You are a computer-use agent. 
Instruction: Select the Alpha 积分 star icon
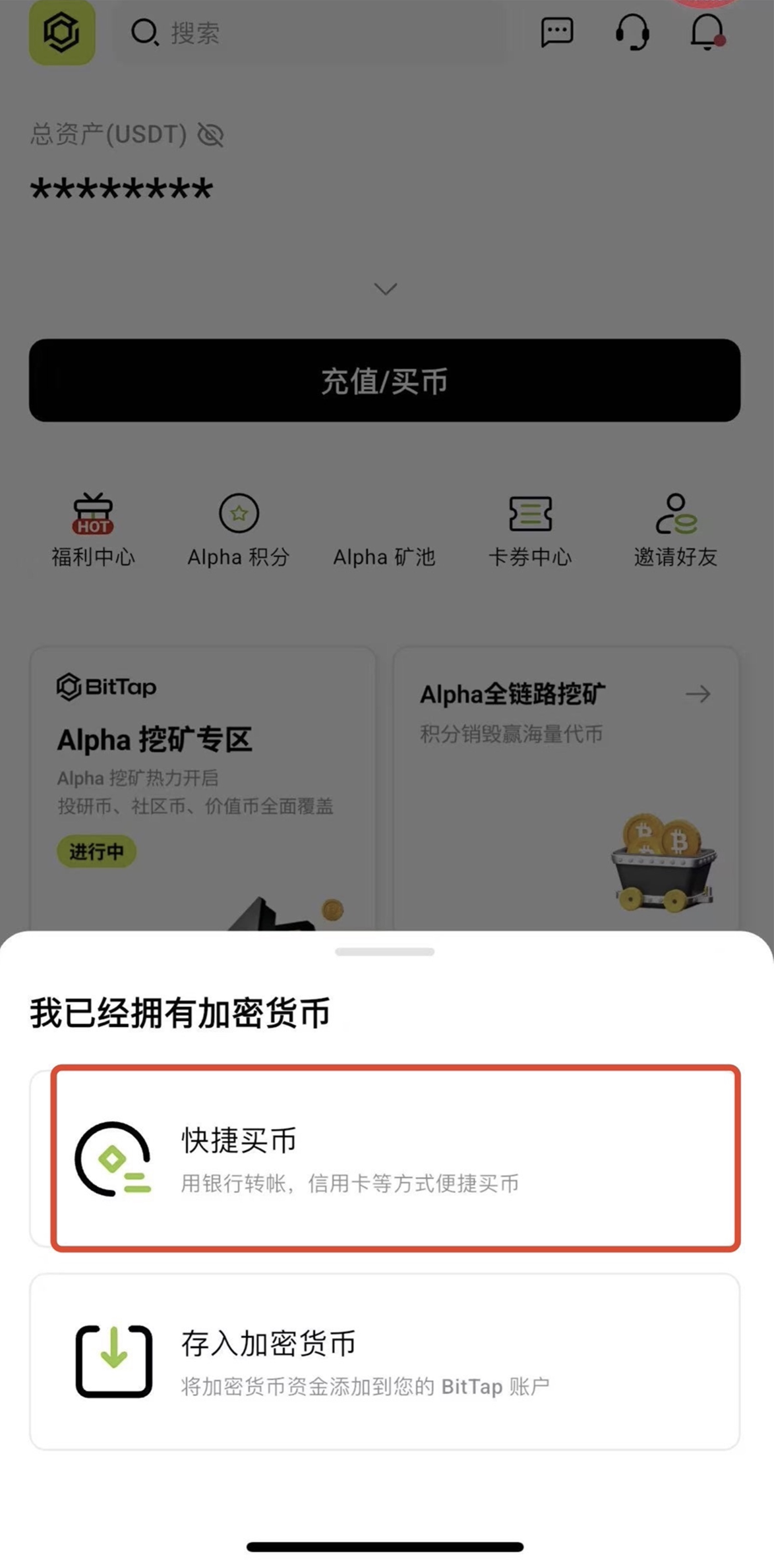pos(239,514)
